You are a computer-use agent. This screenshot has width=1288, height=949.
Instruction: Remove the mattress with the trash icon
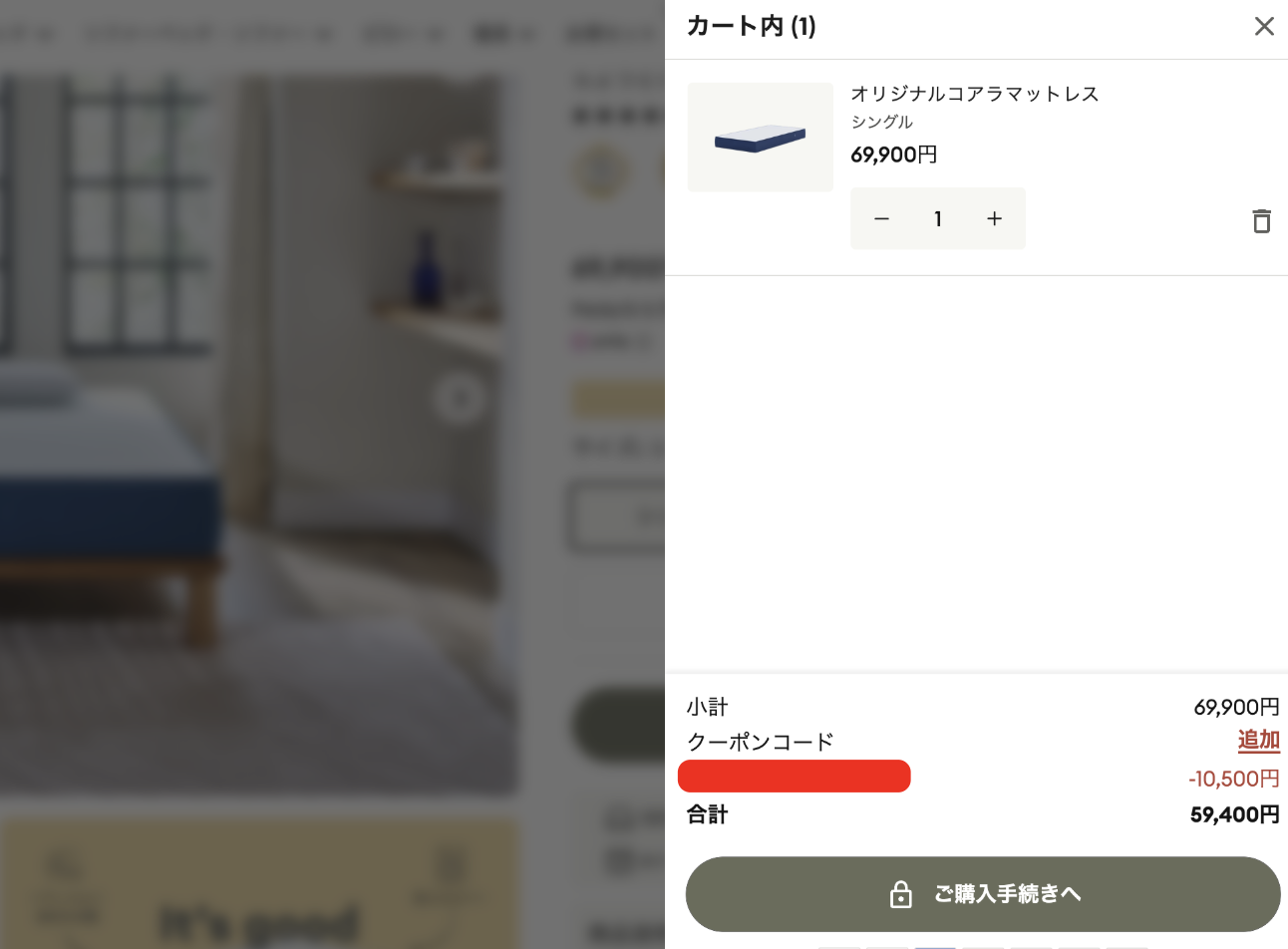[1261, 220]
